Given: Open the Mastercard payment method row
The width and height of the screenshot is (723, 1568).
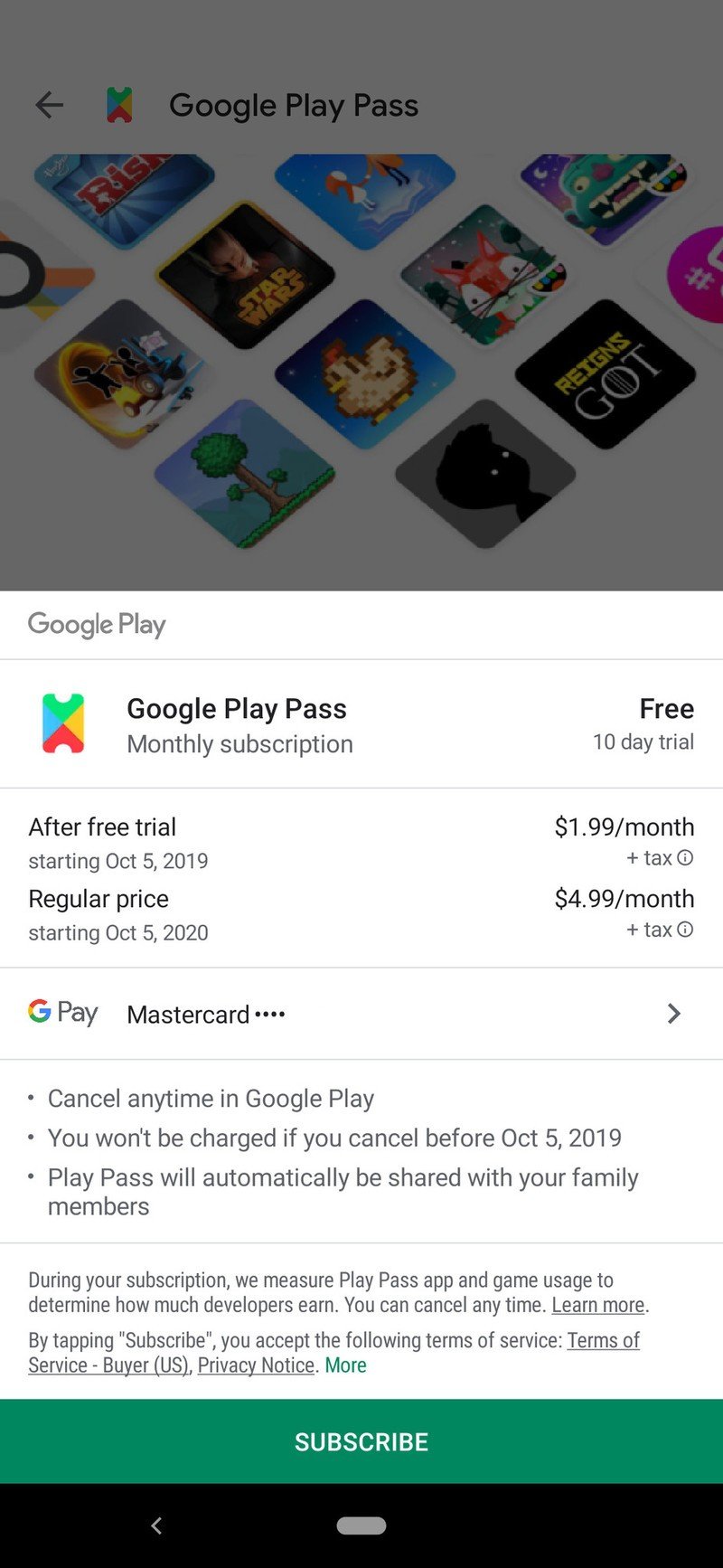Looking at the screenshot, I should [x=361, y=1014].
